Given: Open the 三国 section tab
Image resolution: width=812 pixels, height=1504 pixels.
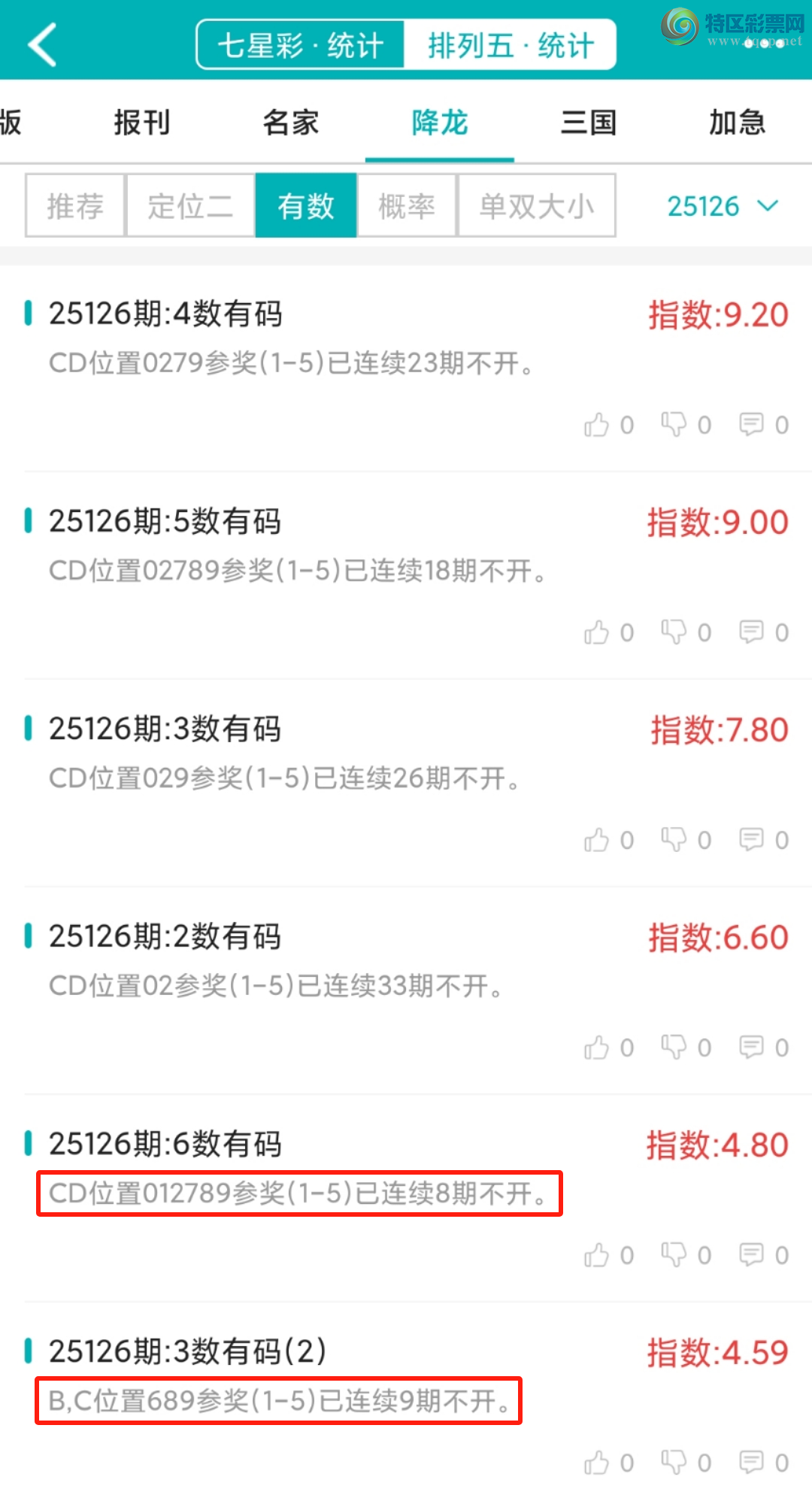Looking at the screenshot, I should [x=589, y=122].
